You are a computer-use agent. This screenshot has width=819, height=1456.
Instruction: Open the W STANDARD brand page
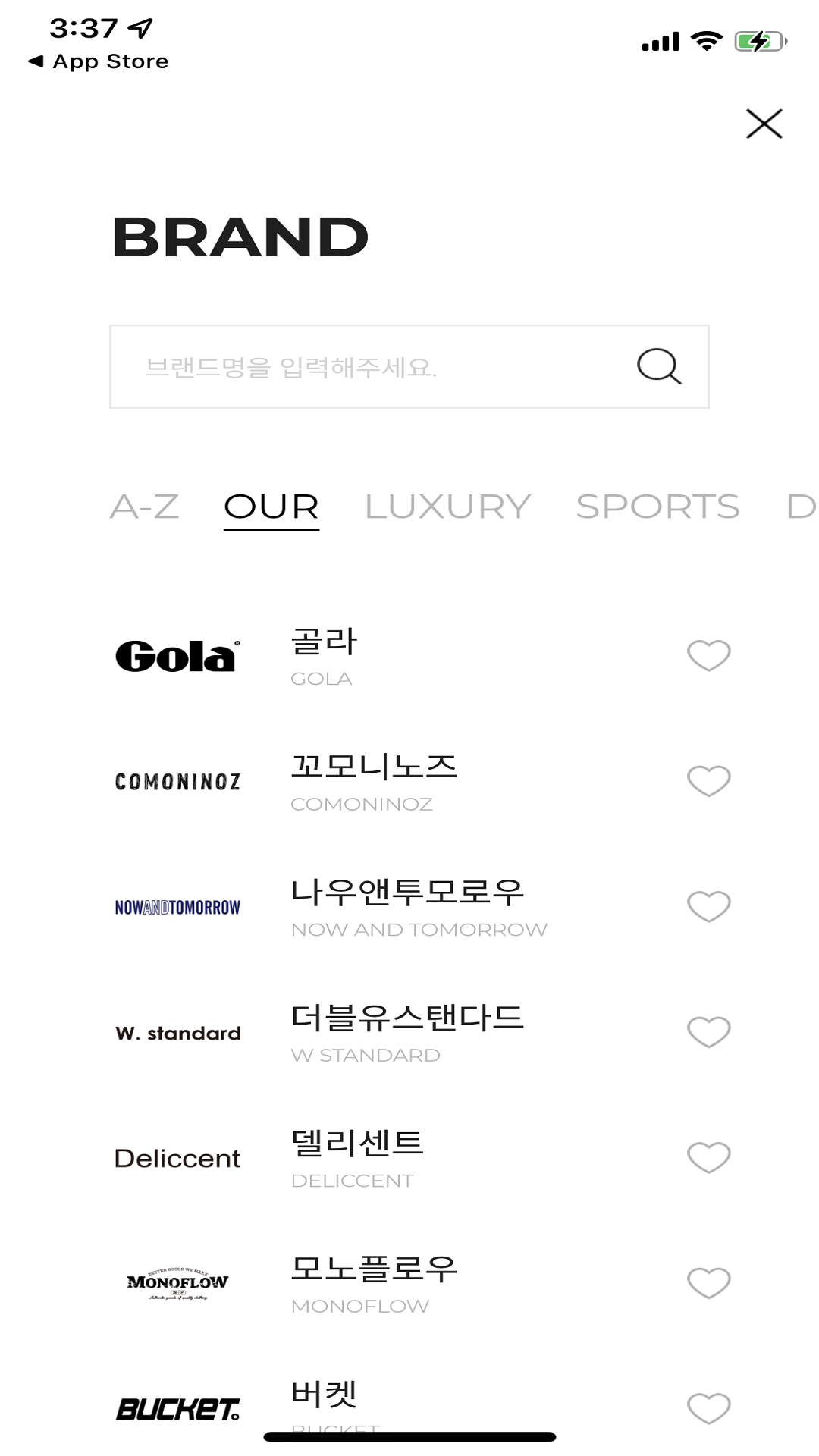click(406, 1033)
